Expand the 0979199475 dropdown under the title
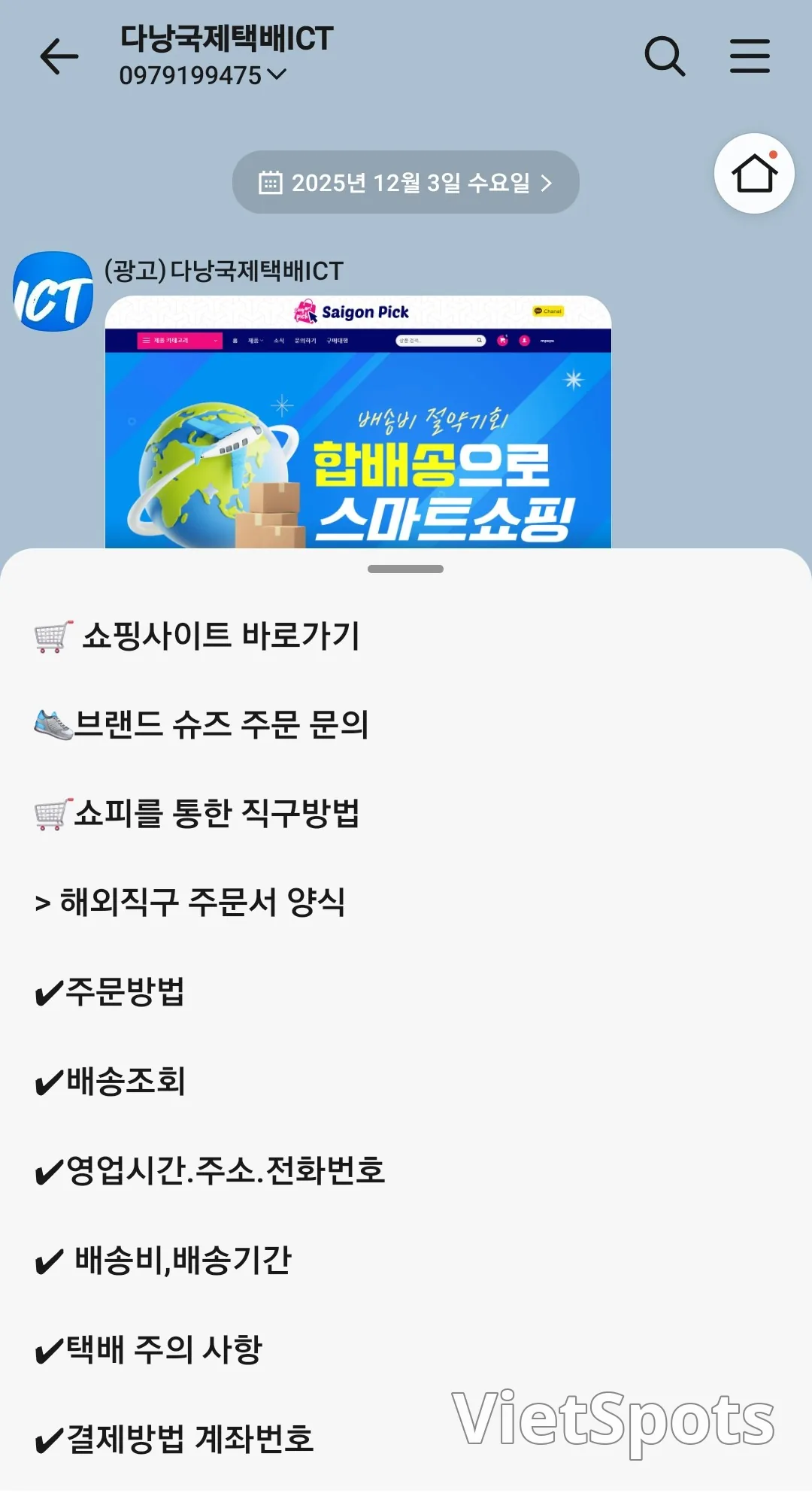The width and height of the screenshot is (812, 1496). point(203,75)
